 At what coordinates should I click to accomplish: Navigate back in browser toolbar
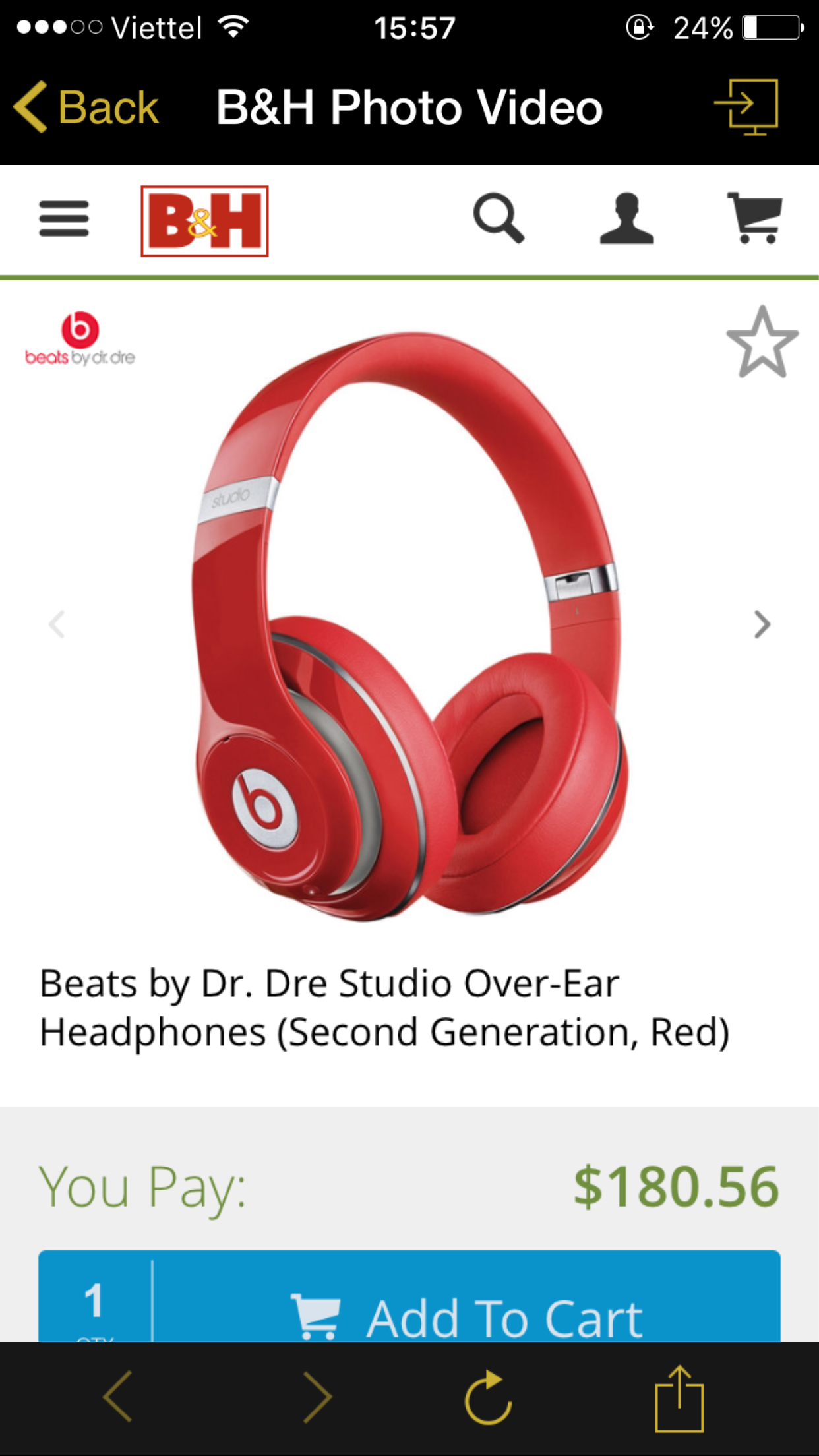[x=119, y=1397]
